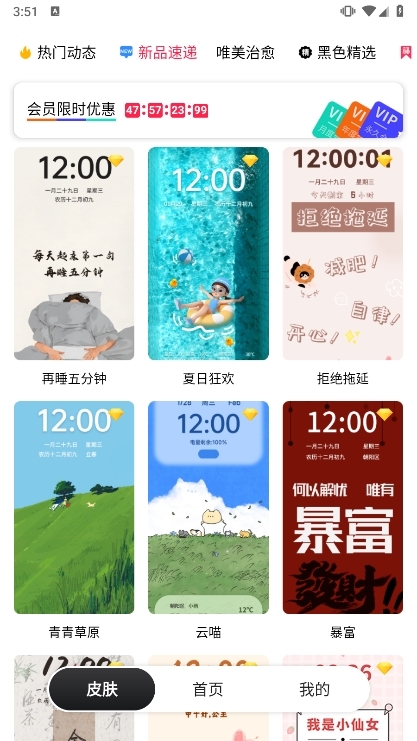Select the 新品速递 tab
The width and height of the screenshot is (417, 741).
158,52
